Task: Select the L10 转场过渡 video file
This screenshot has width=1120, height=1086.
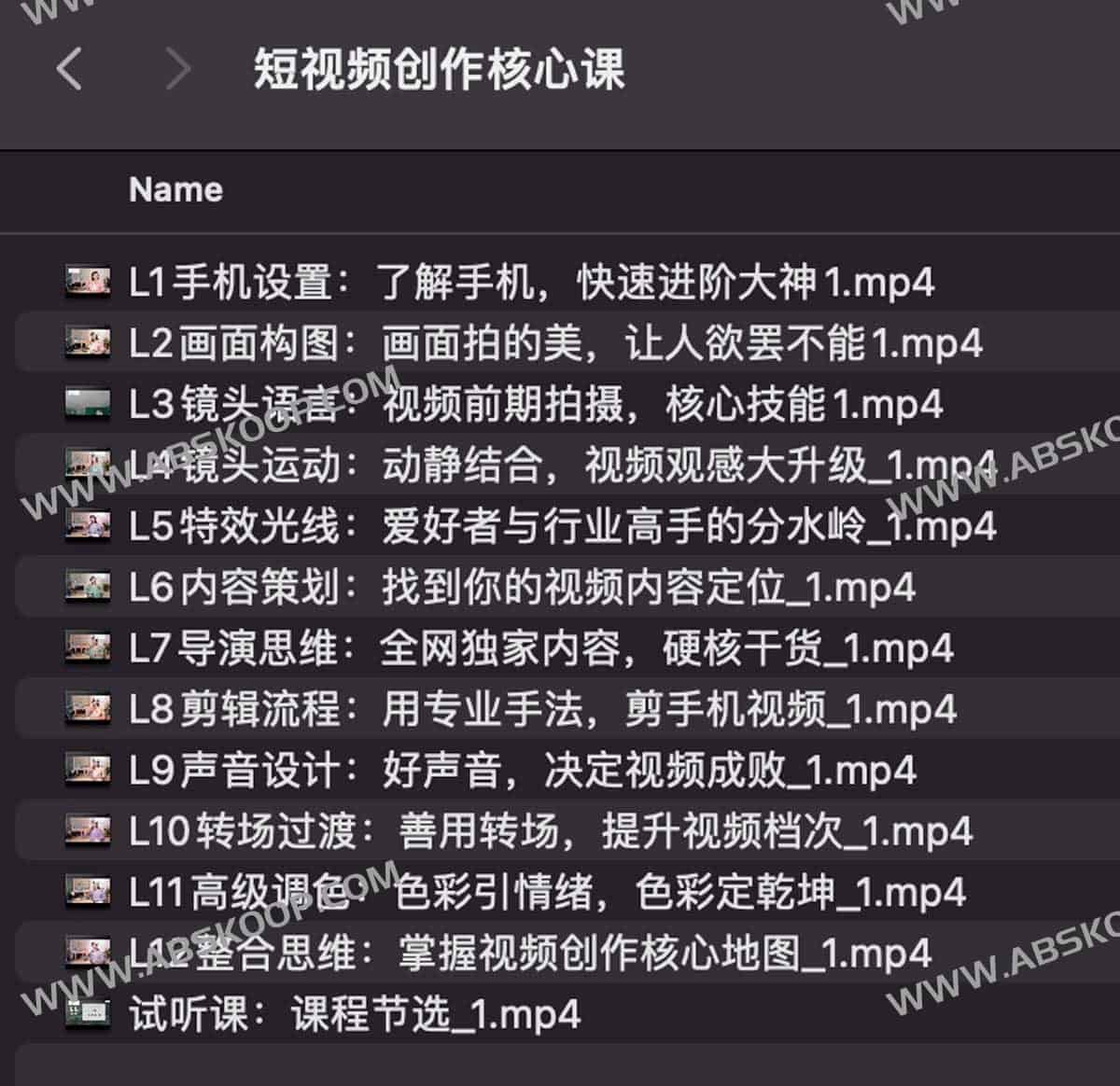Action: (550, 830)
